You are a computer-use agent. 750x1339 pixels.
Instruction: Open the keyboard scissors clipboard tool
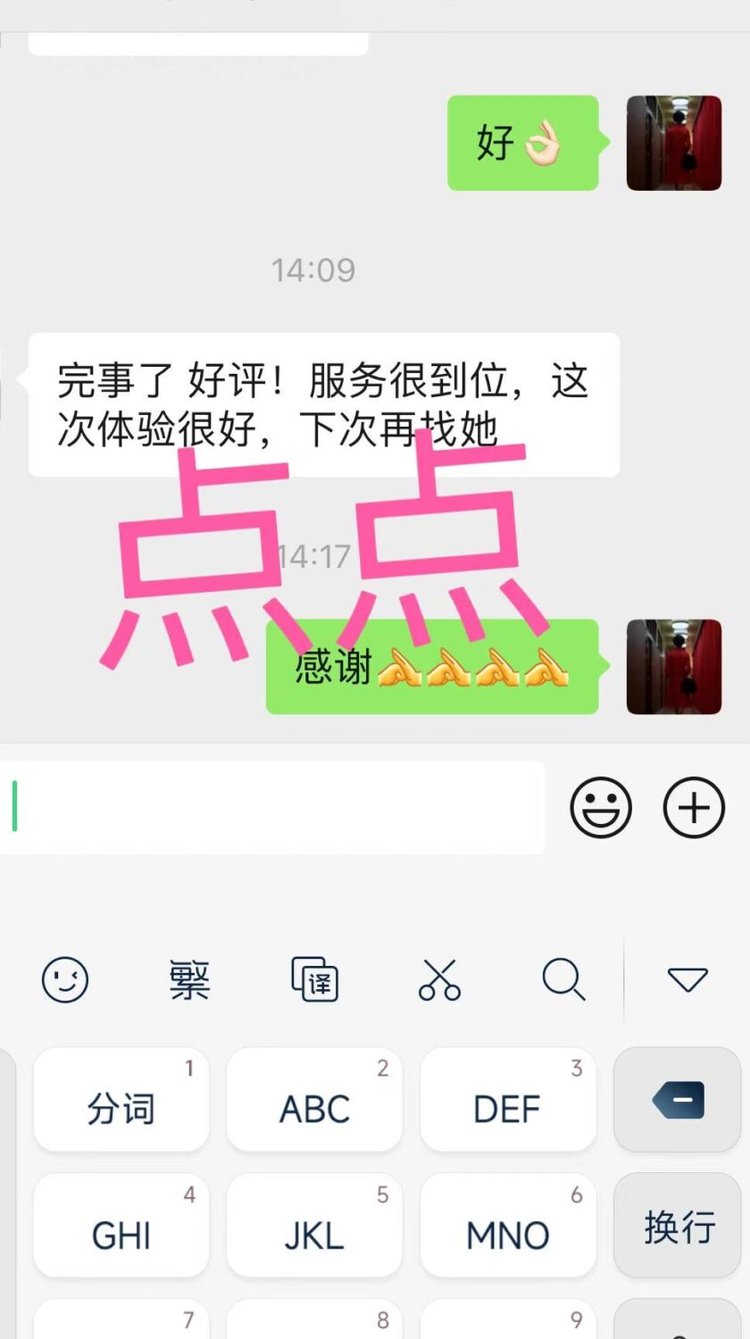point(439,980)
